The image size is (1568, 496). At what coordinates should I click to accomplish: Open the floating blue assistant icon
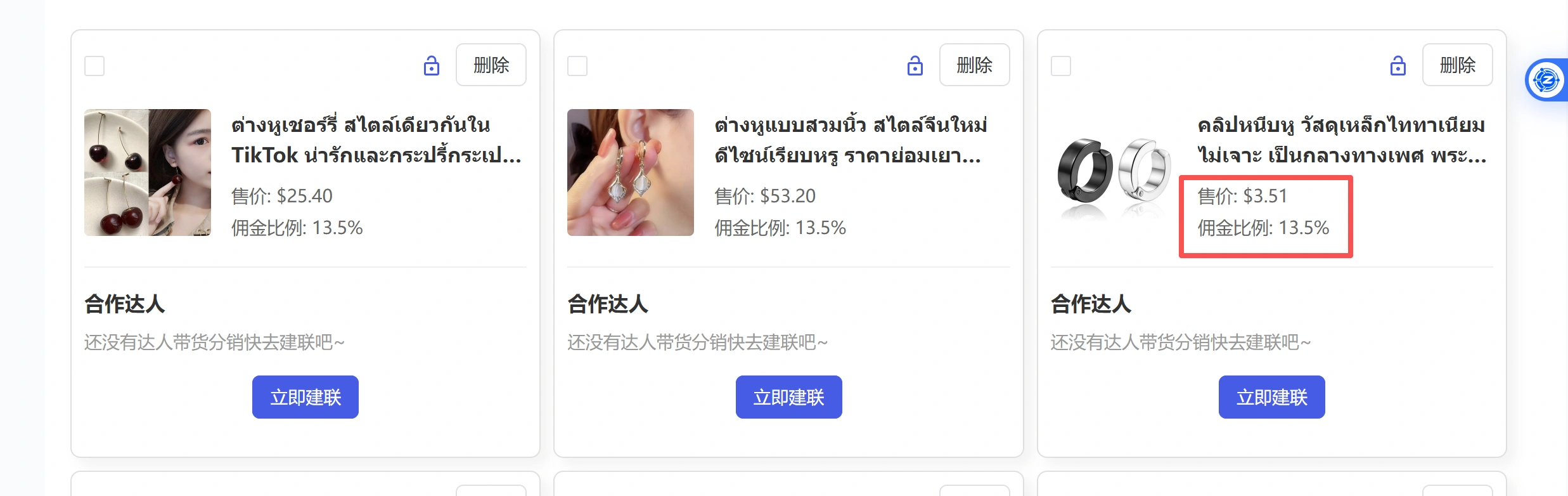[x=1546, y=80]
